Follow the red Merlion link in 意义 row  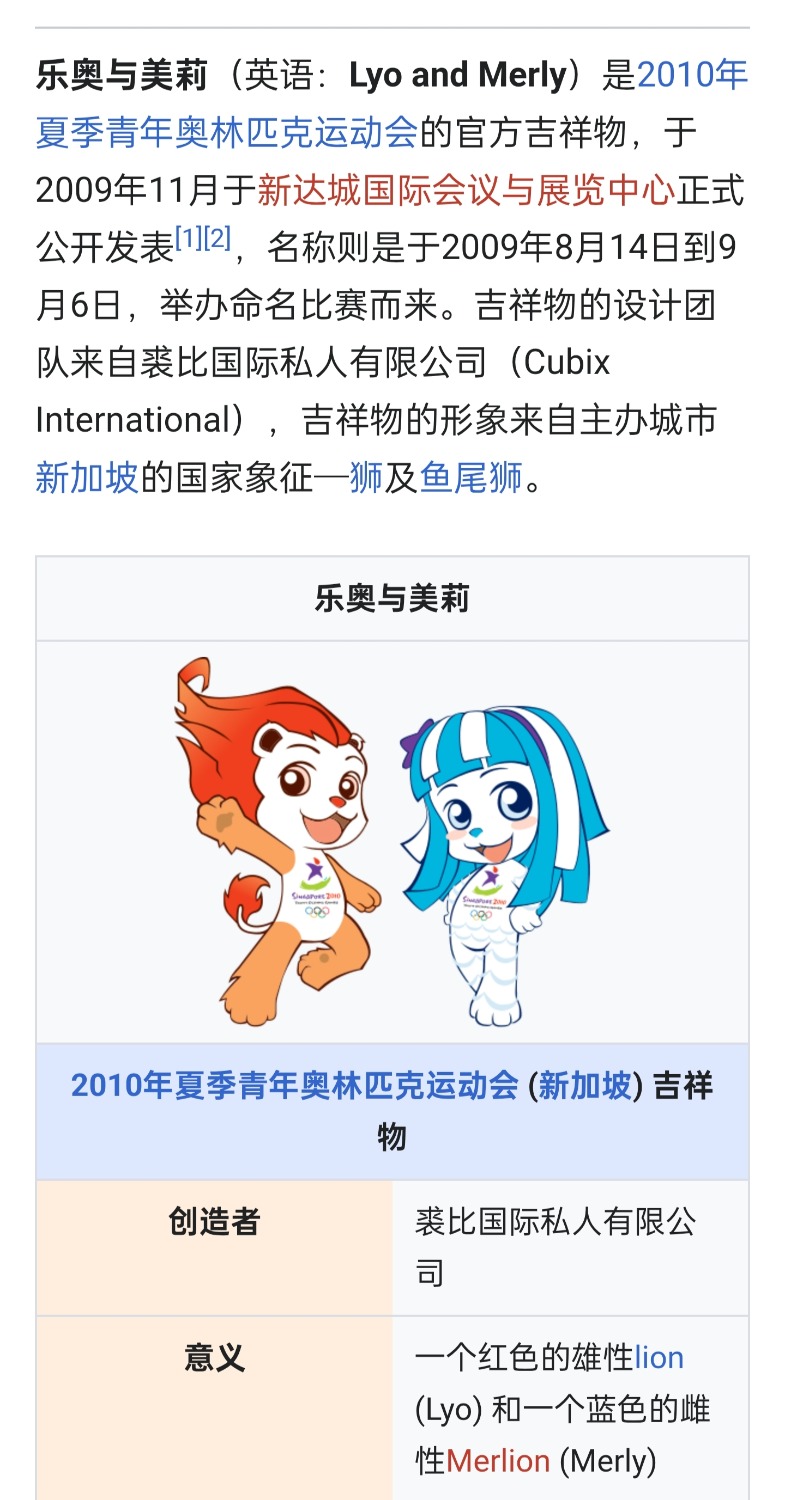pyautogui.click(x=498, y=1461)
